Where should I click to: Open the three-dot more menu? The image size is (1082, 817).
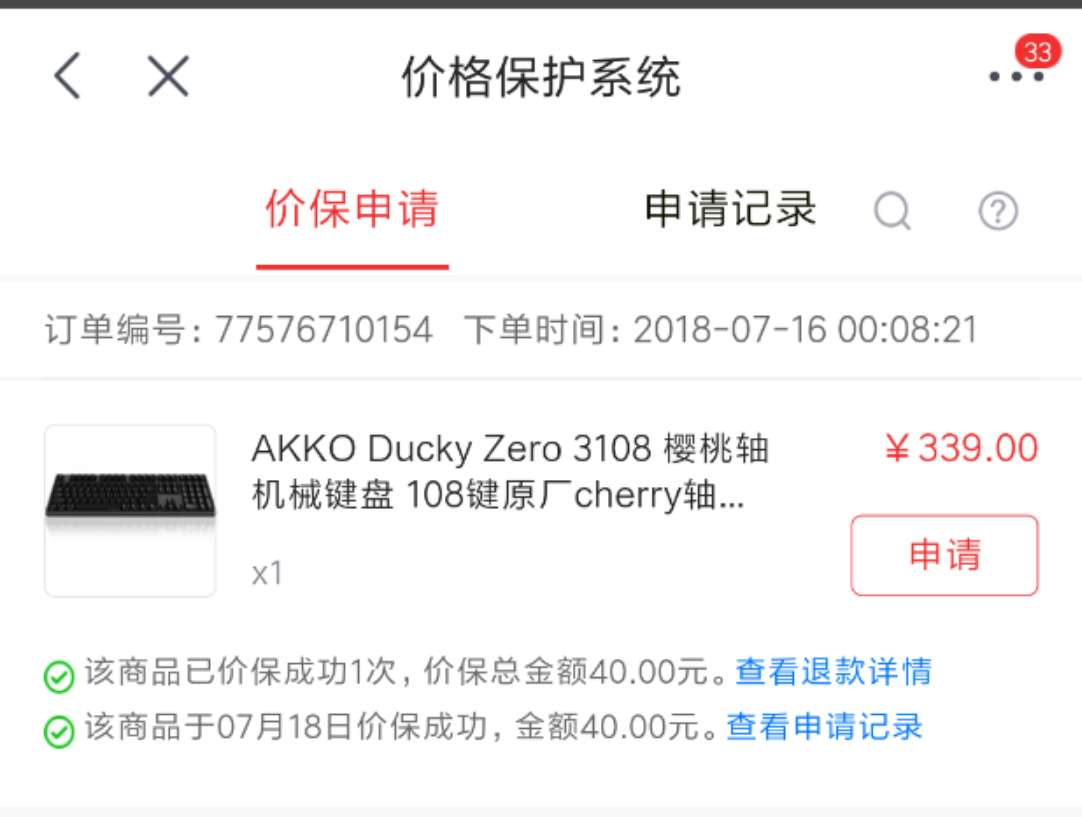(x=1014, y=76)
